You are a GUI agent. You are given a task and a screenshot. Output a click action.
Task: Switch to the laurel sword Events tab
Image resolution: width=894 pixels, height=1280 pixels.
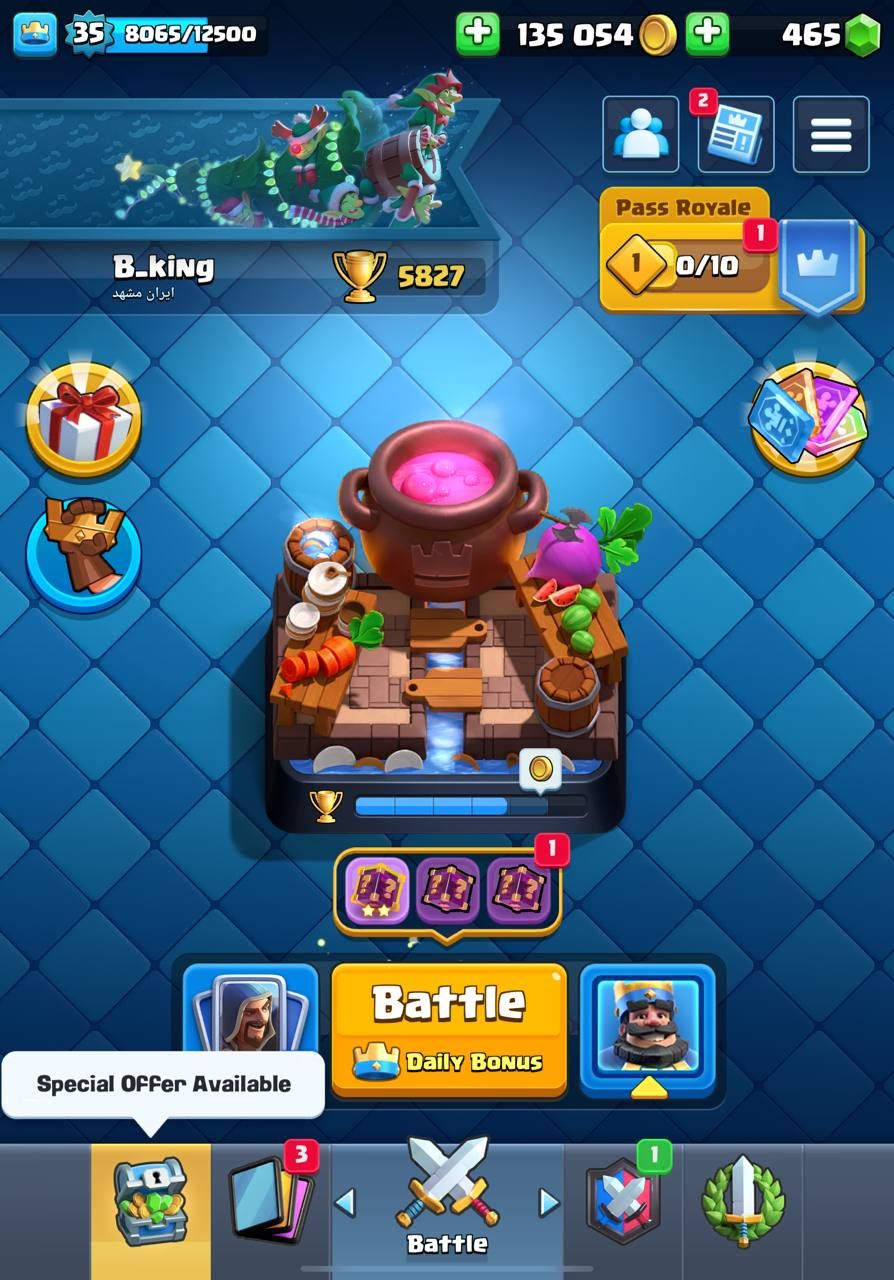[743, 1202]
